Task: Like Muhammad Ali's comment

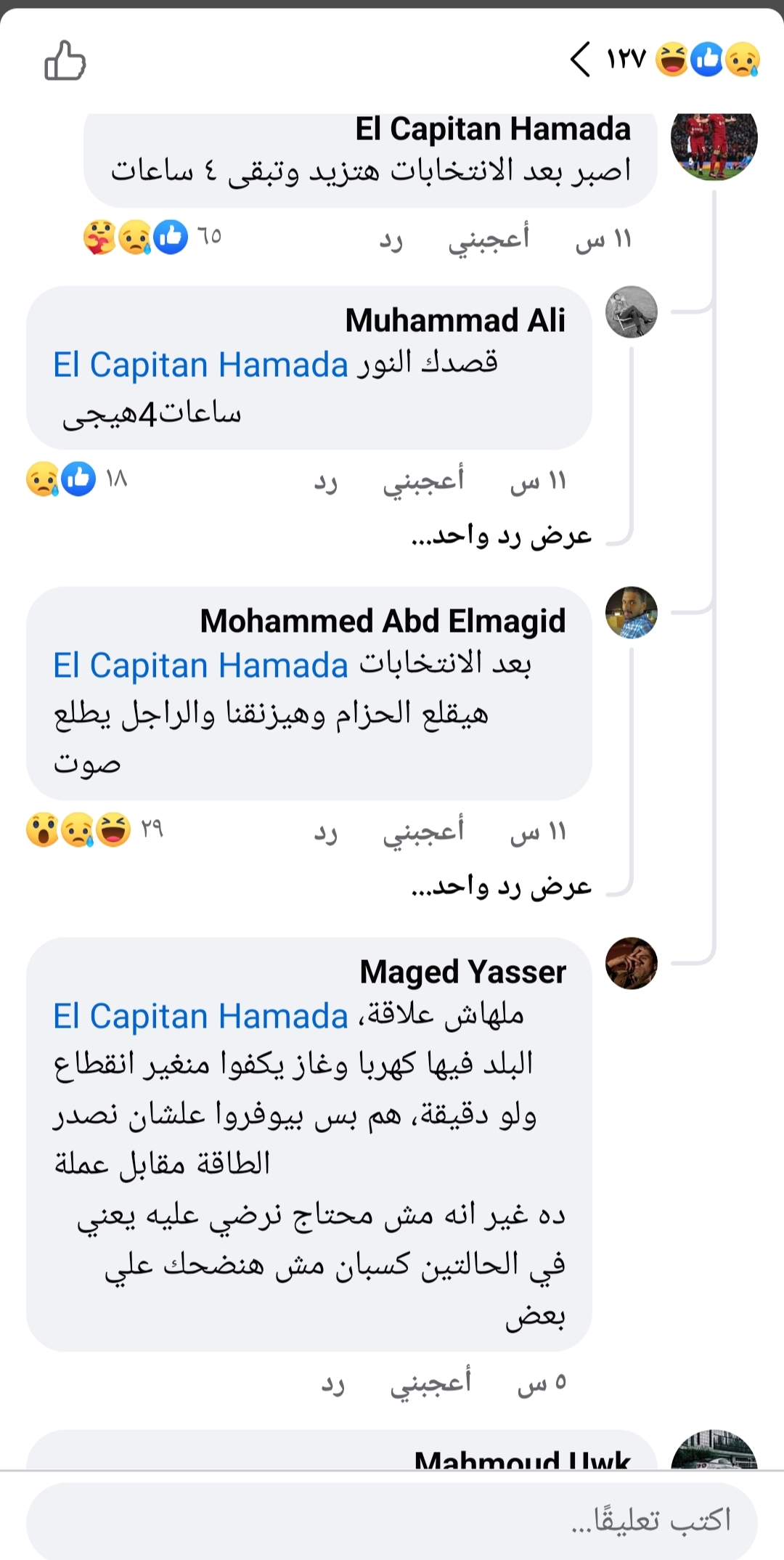Action: (x=423, y=481)
